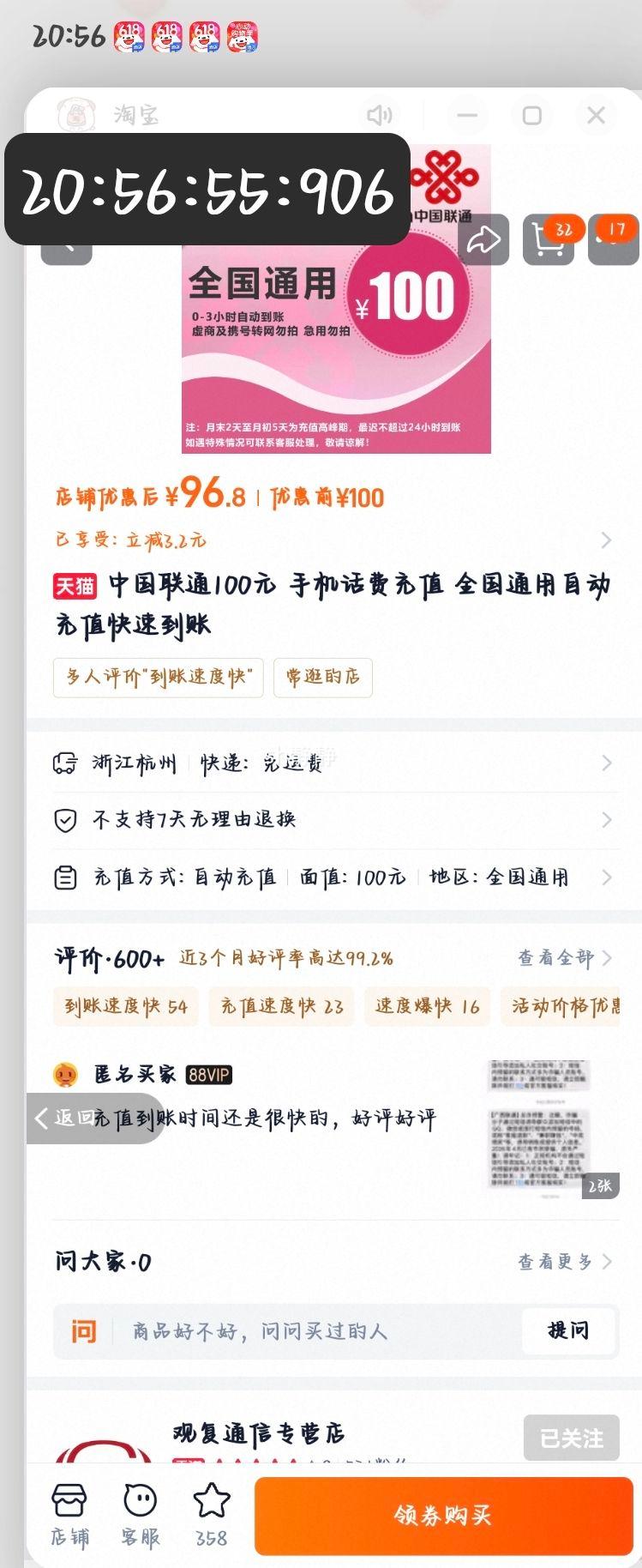The height and width of the screenshot is (1568, 642).
Task: Maximize the floating Taobao window
Action: (532, 115)
